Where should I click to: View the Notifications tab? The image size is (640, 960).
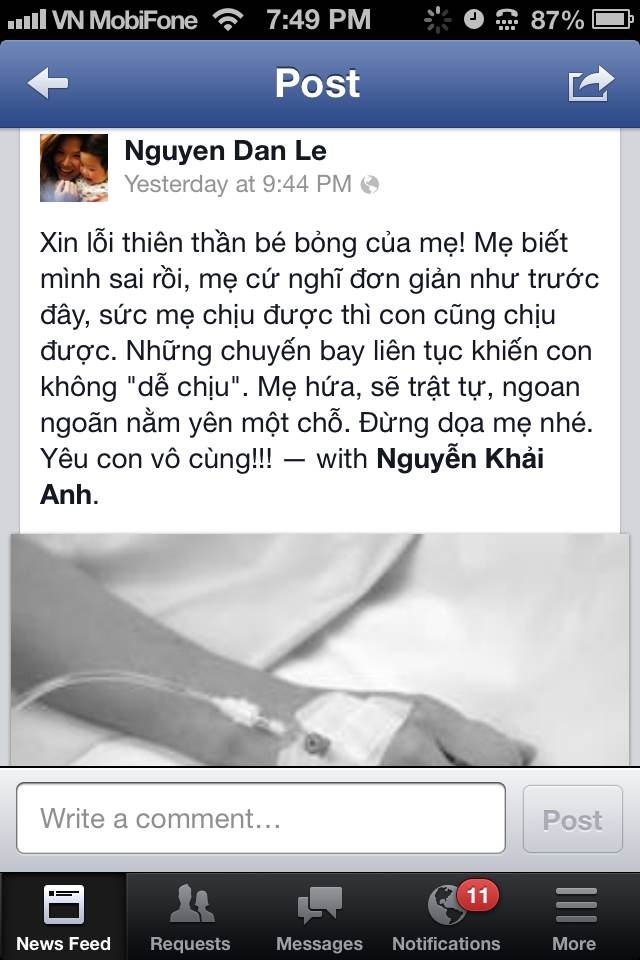(x=446, y=917)
